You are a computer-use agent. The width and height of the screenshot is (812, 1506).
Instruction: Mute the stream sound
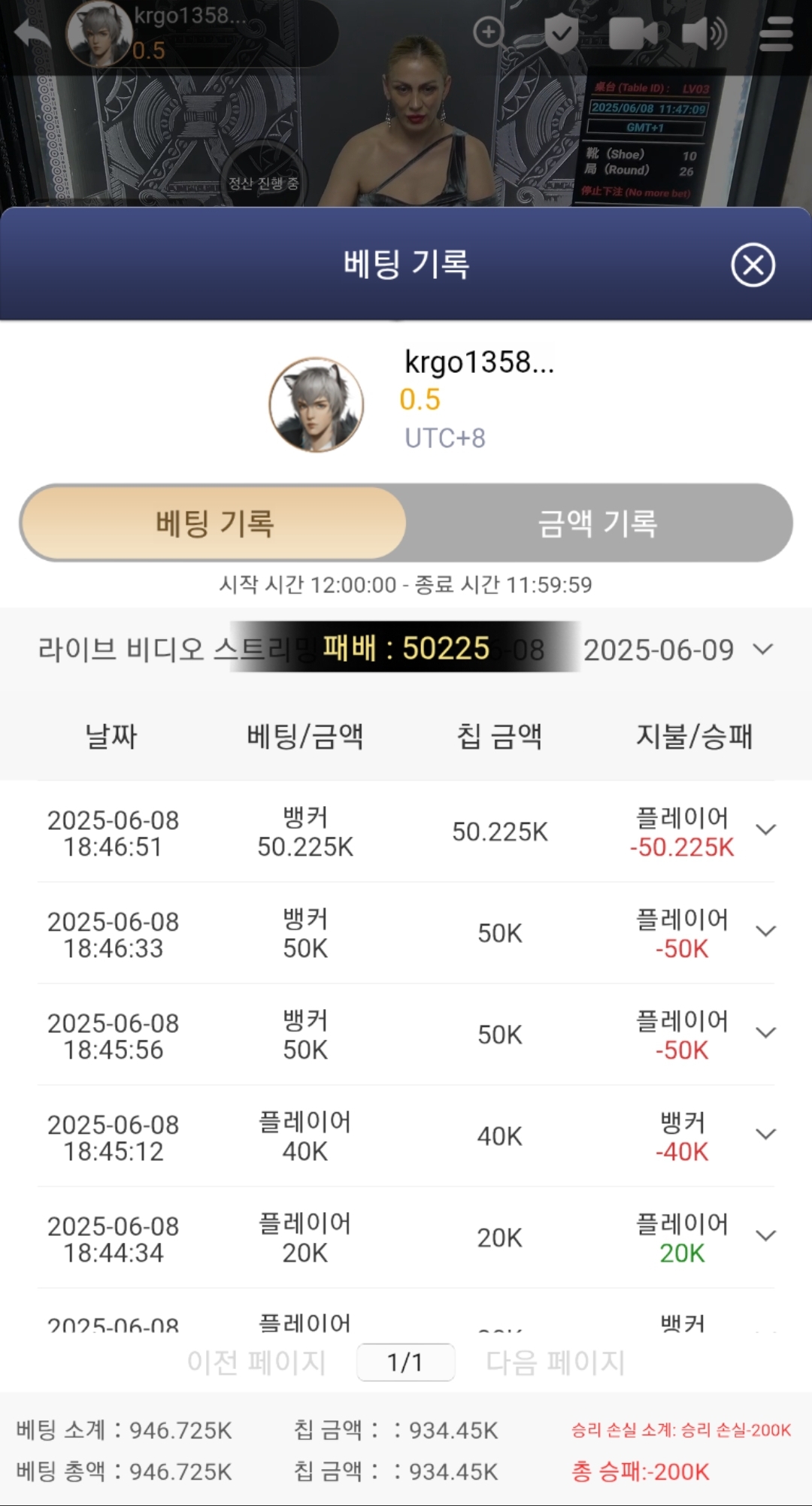704,34
